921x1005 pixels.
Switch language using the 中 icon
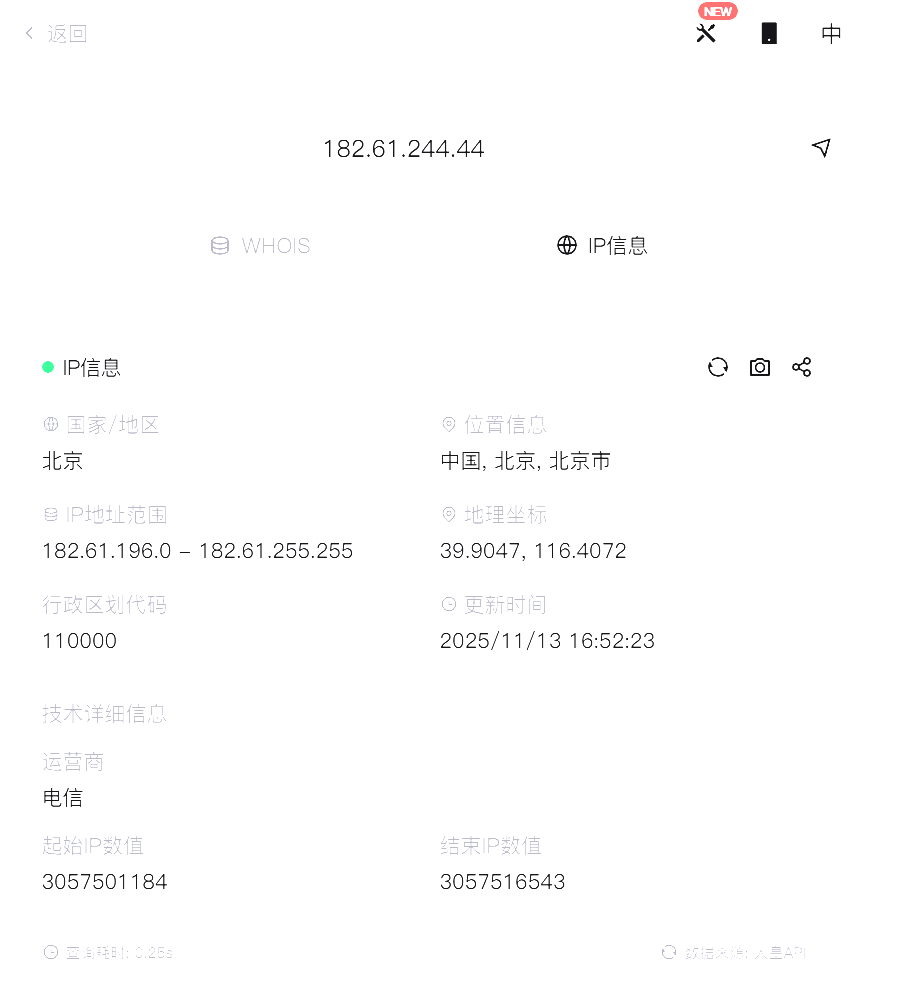pyautogui.click(x=831, y=33)
